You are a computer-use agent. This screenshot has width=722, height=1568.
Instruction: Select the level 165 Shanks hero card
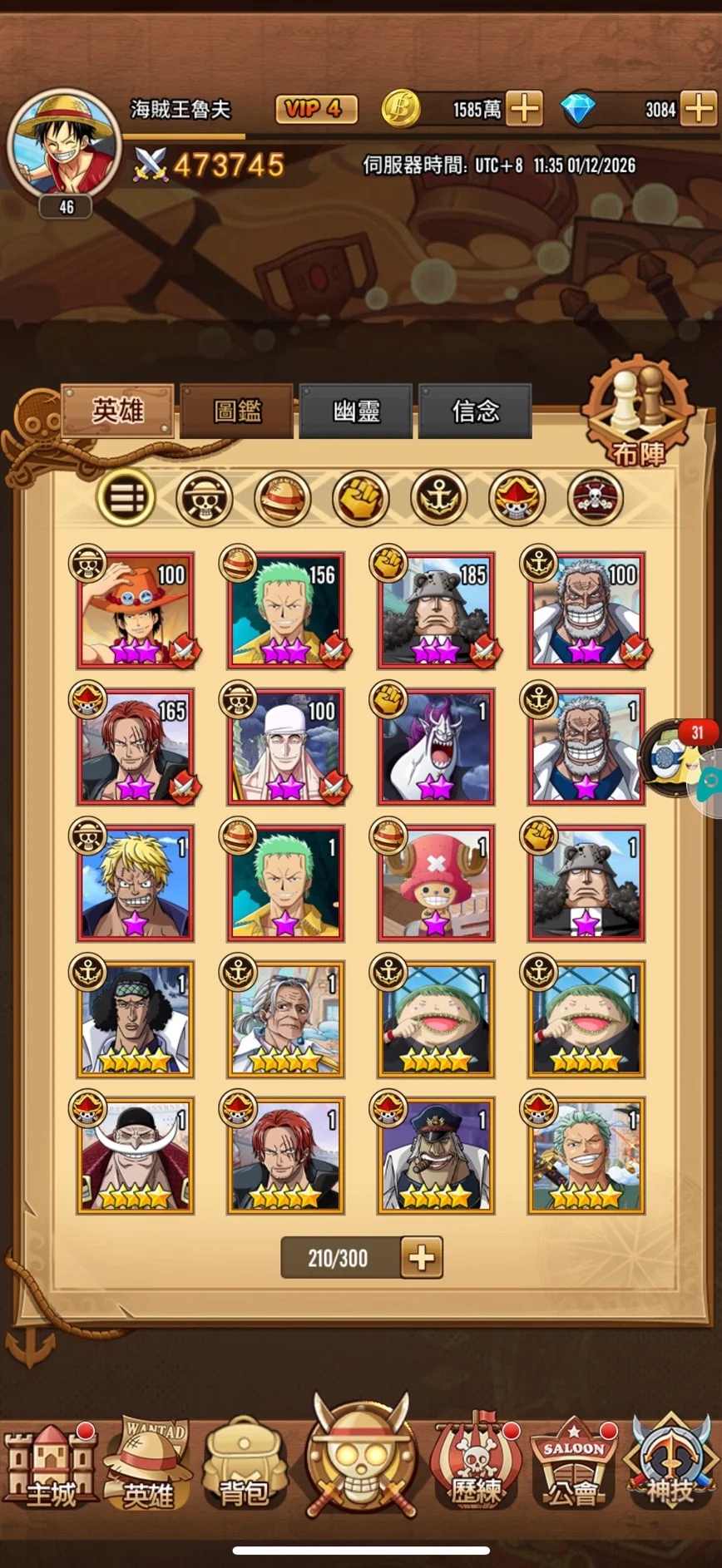click(x=136, y=747)
